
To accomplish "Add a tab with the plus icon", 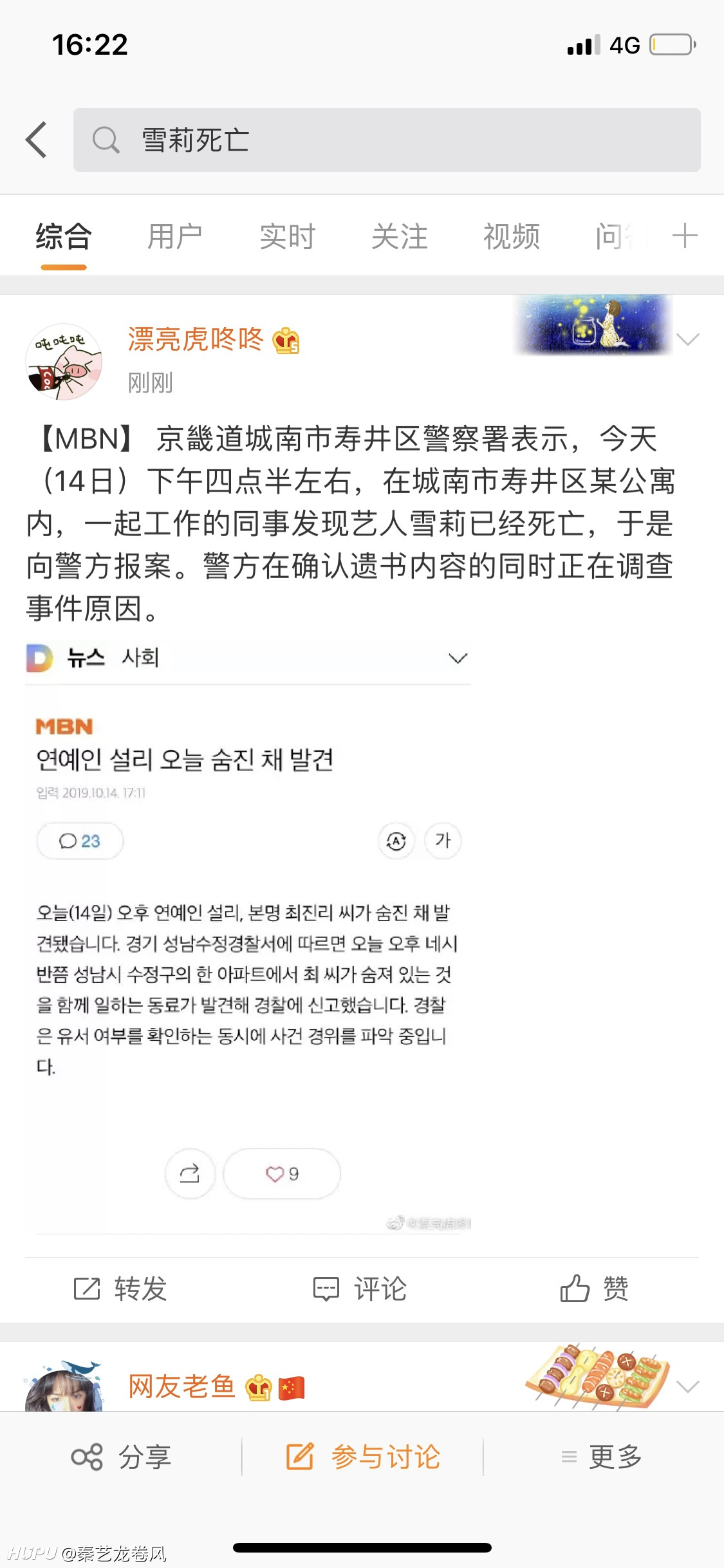I will [684, 236].
